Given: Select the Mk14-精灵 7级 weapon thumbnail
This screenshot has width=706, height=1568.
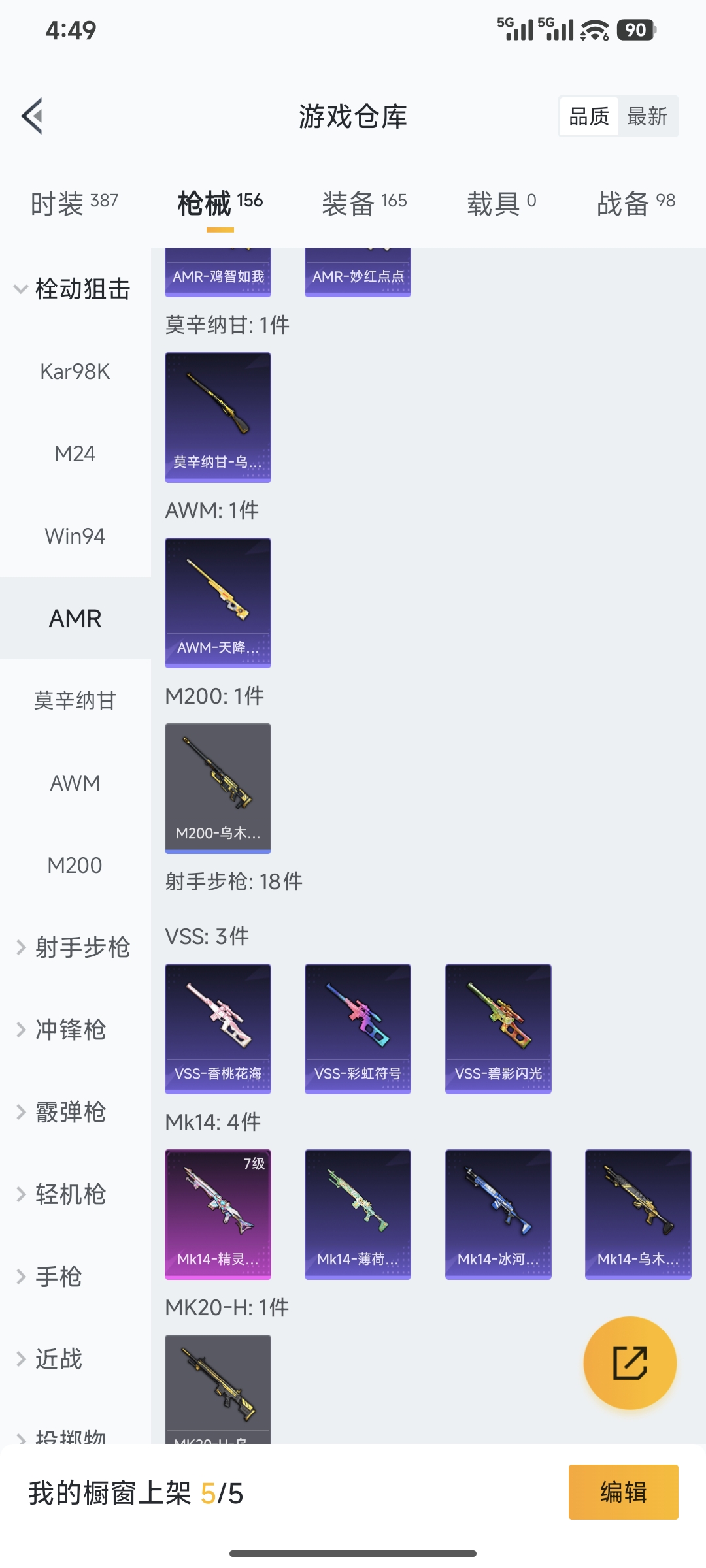Looking at the screenshot, I should [218, 1213].
